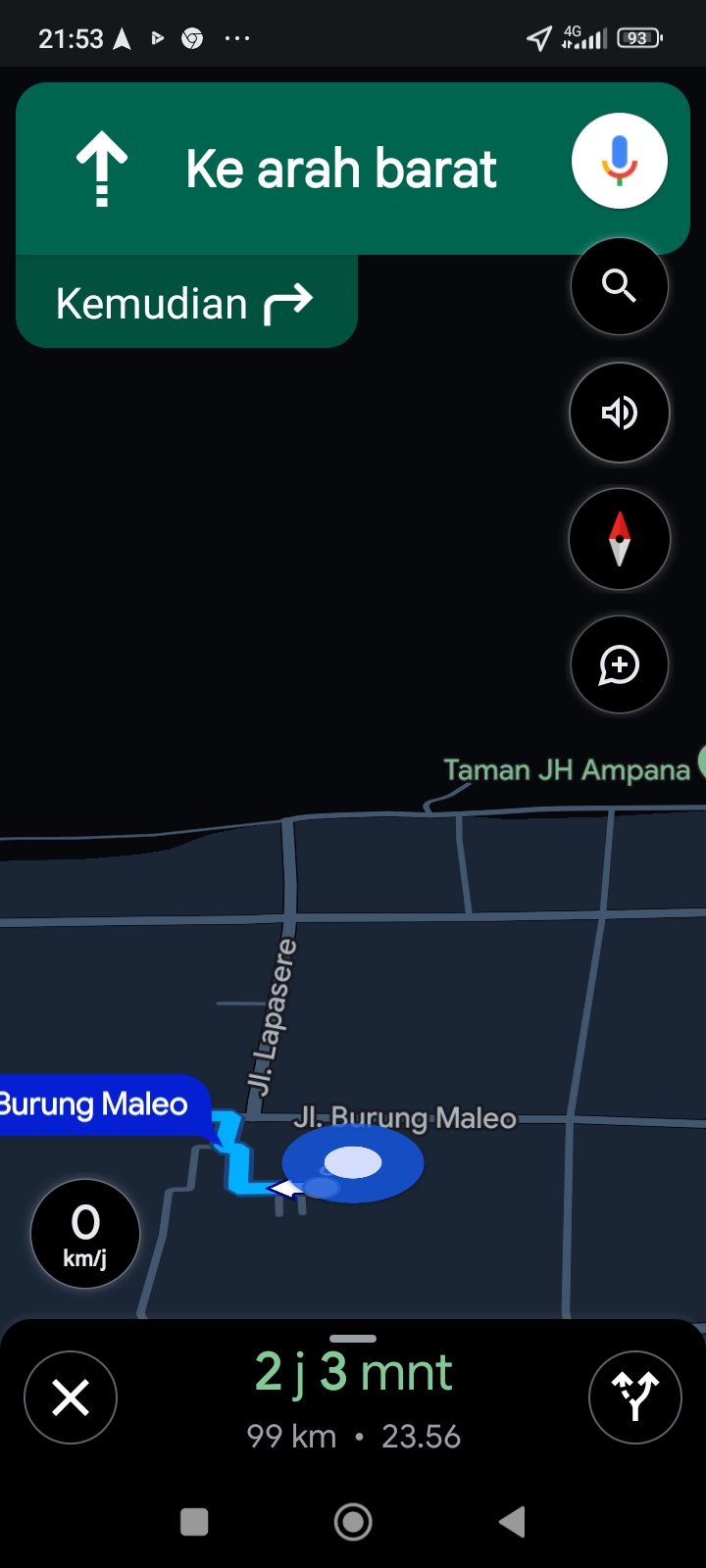Add a report to the map
Viewport: 706px width, 1568px height.
pyautogui.click(x=620, y=665)
